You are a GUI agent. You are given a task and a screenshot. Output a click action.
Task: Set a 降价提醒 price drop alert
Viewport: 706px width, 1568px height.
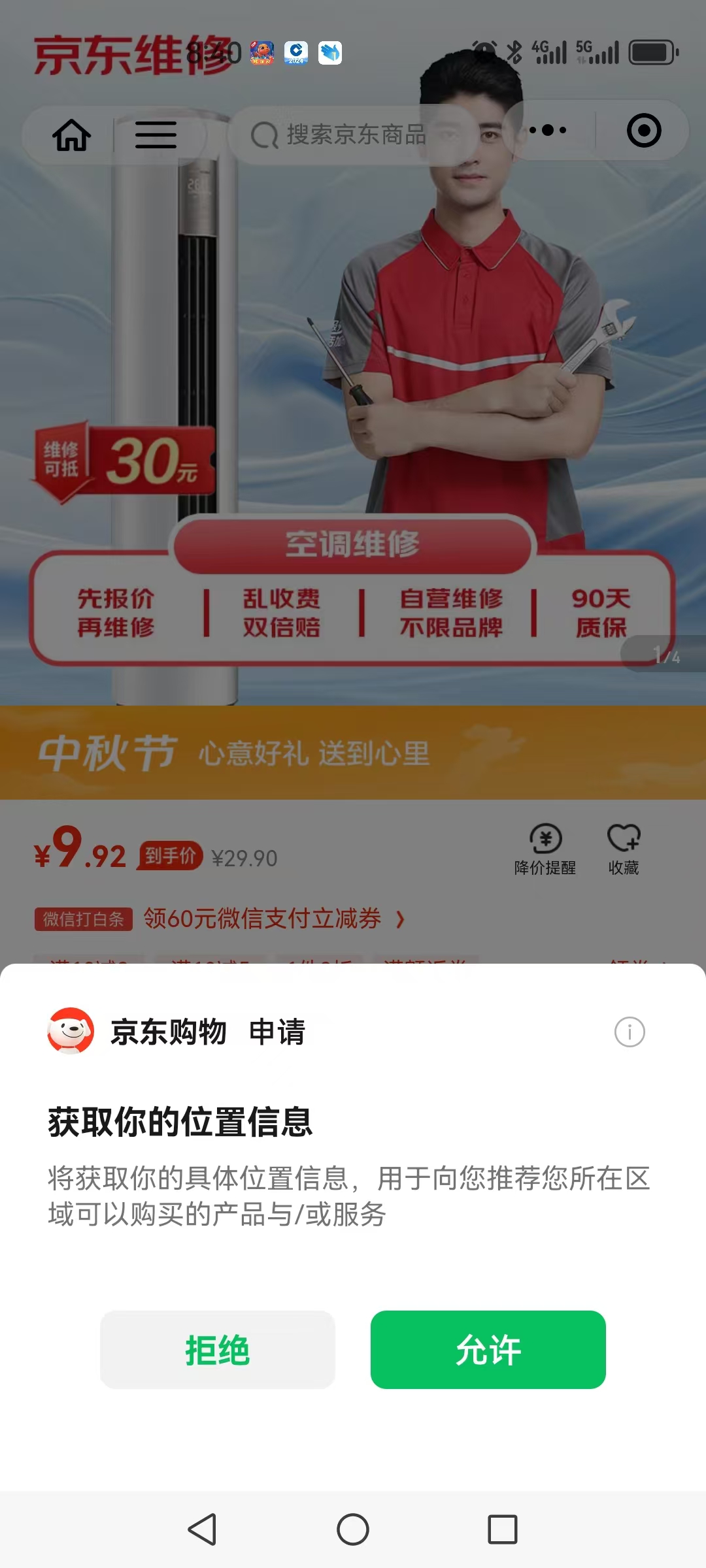tap(545, 849)
